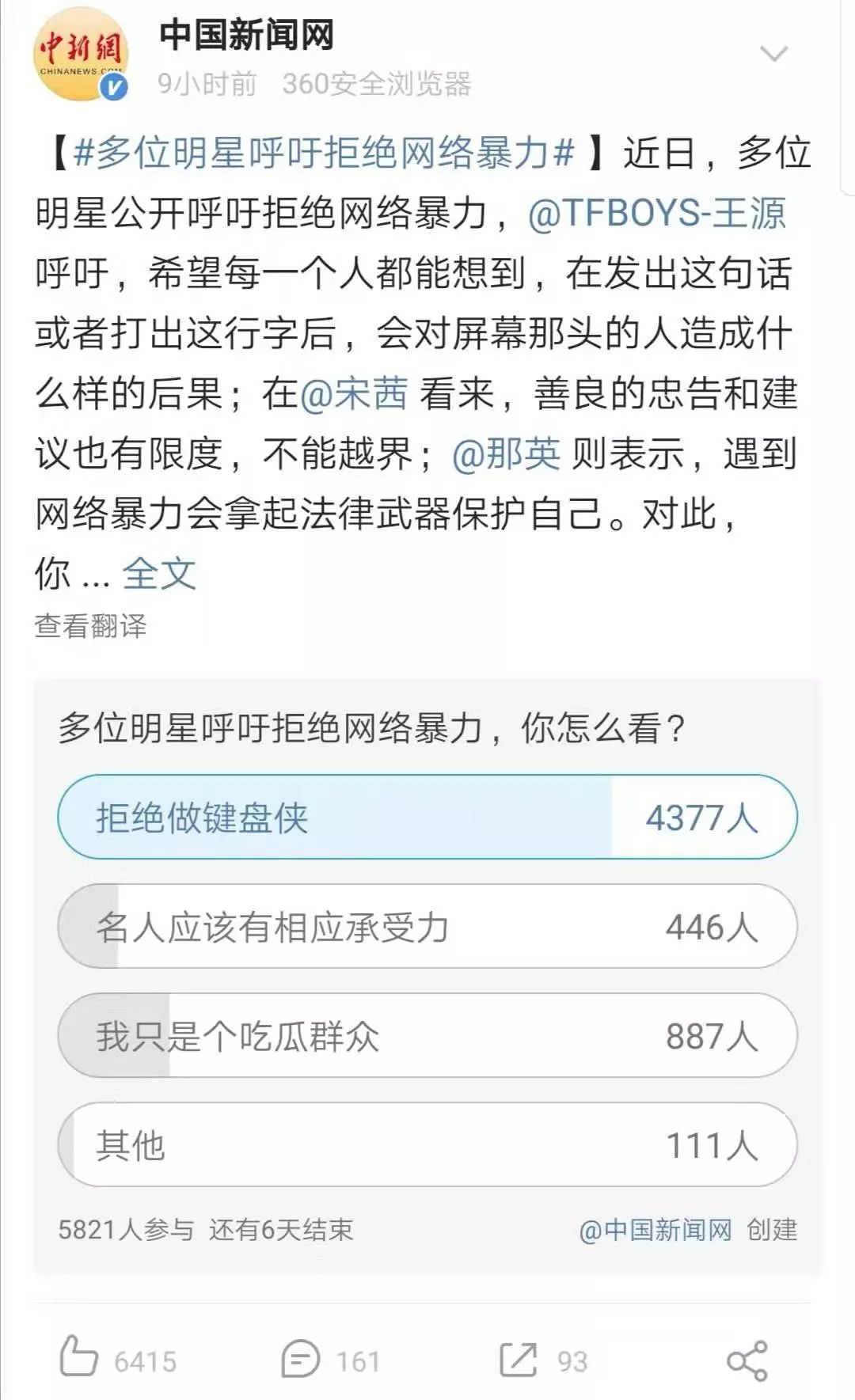Open 中国新闻网 account name
This screenshot has width=855, height=1400.
(x=246, y=35)
